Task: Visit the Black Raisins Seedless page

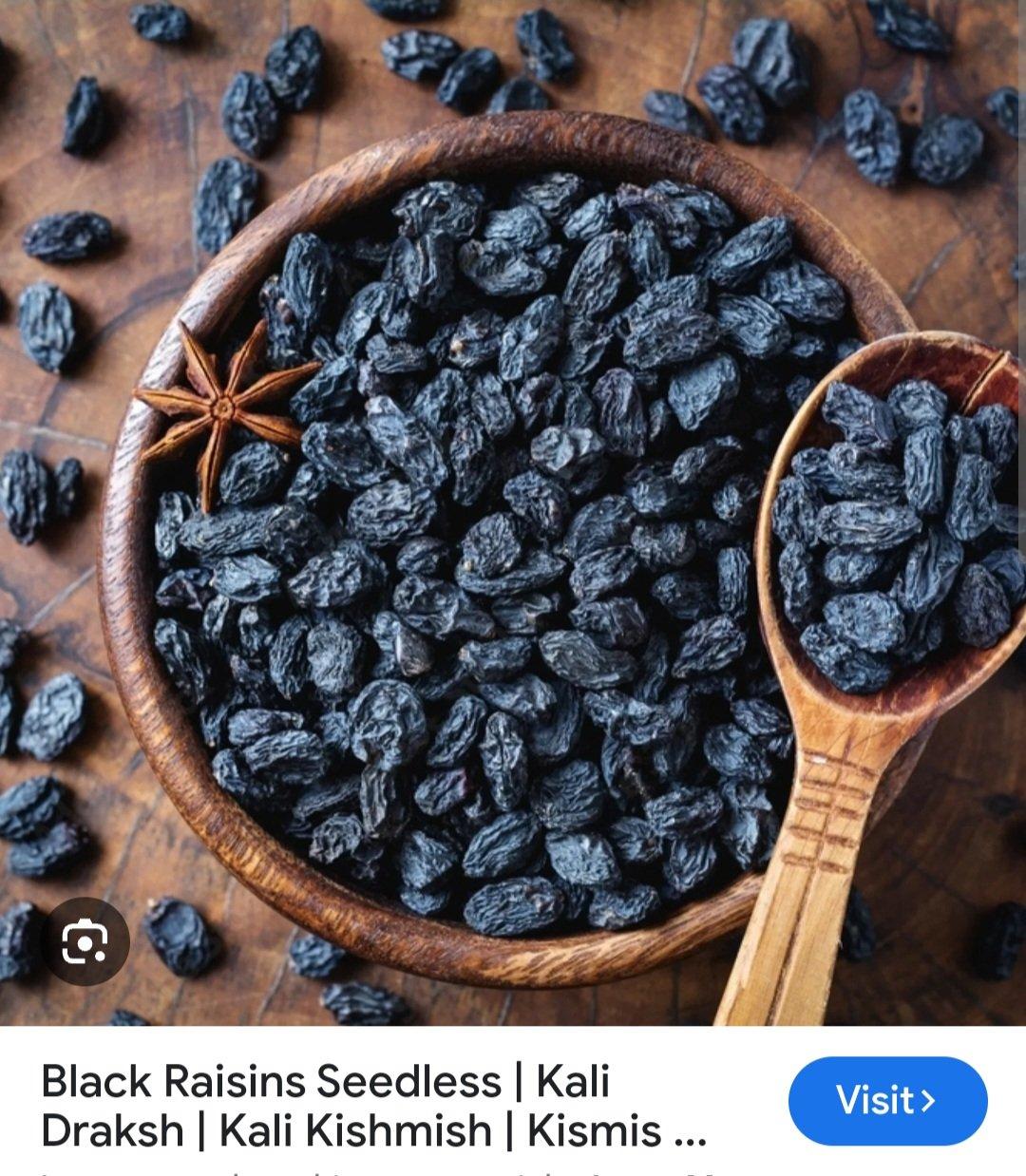Action: [x=887, y=1101]
